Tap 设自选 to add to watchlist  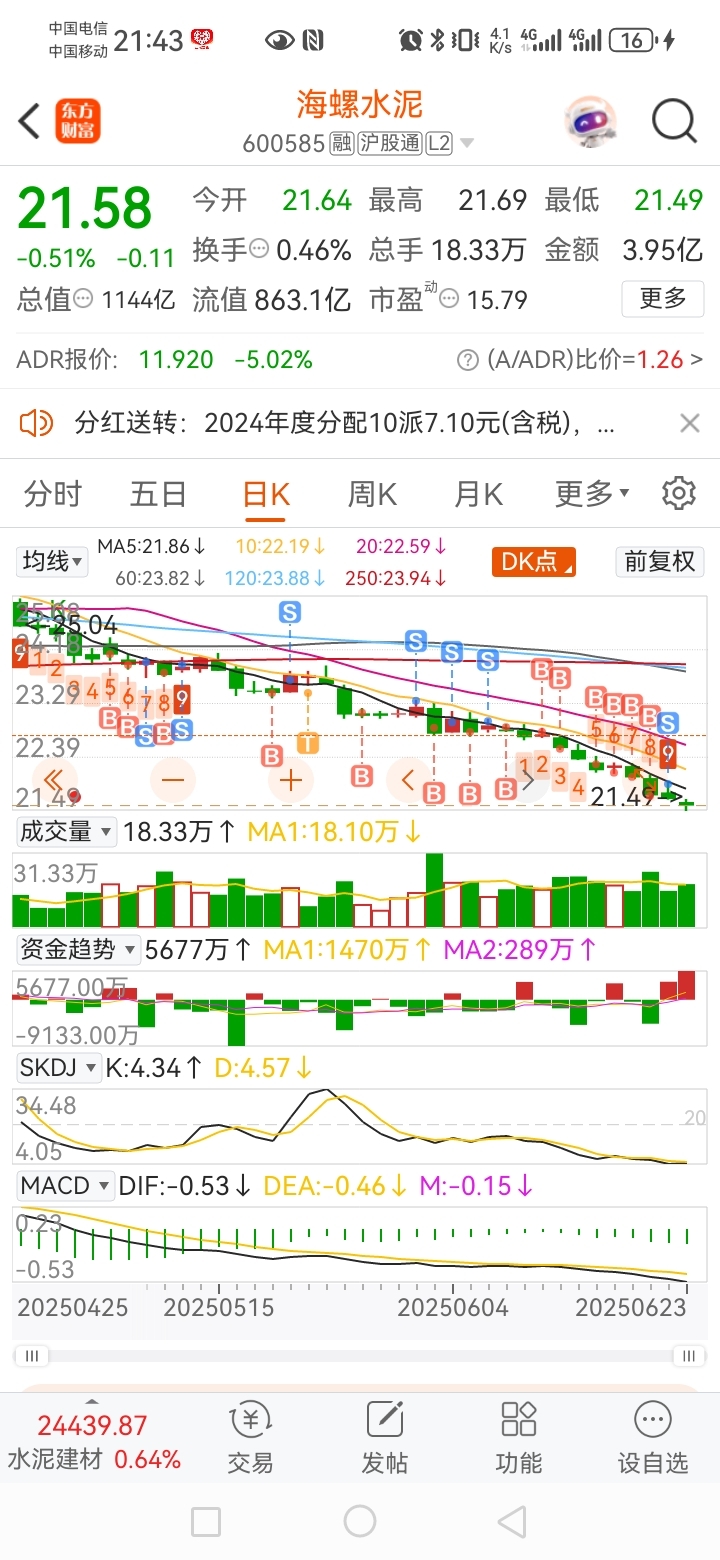[653, 1439]
